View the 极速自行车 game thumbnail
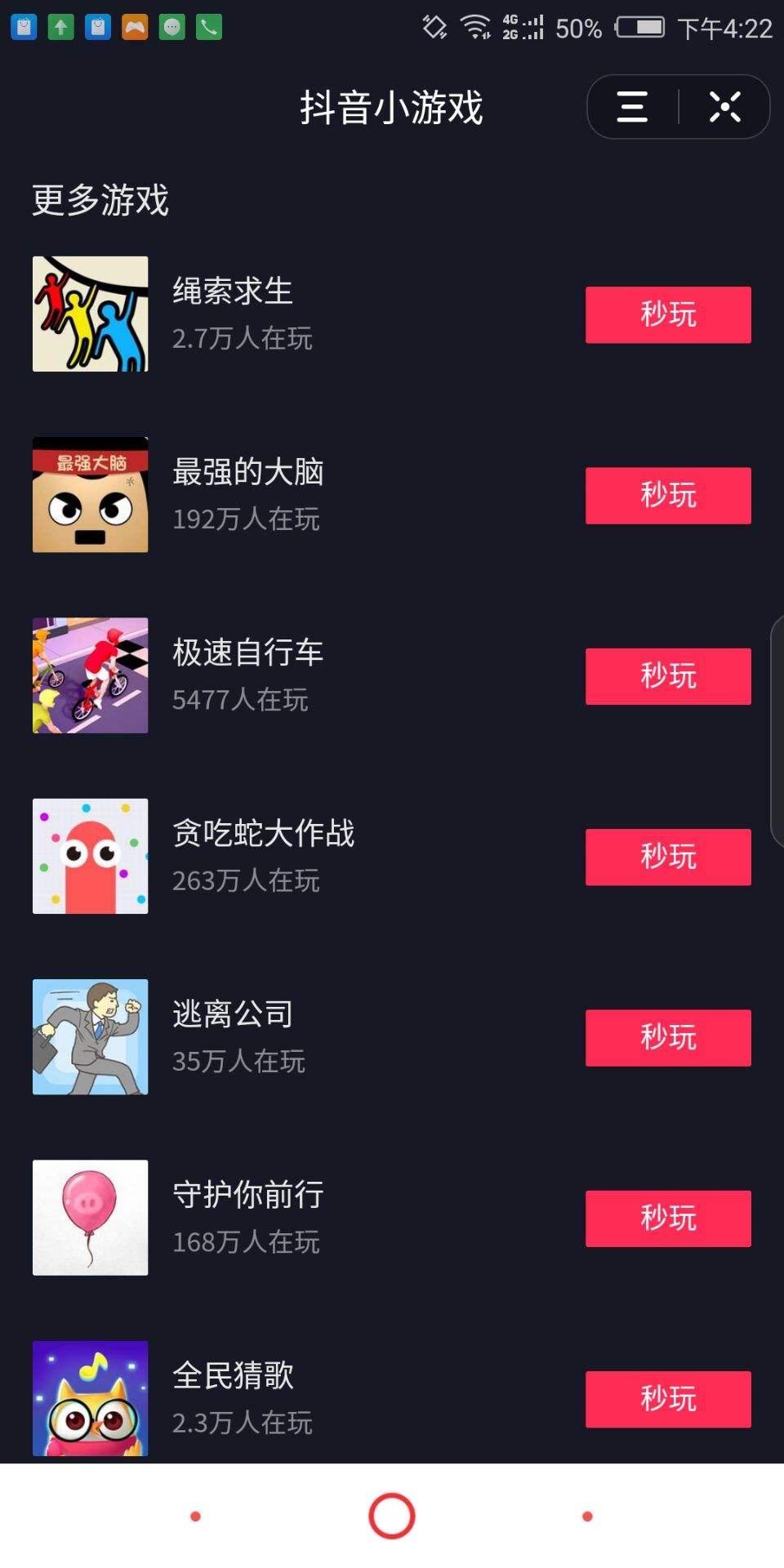Image resolution: width=784 pixels, height=1568 pixels. tap(91, 675)
